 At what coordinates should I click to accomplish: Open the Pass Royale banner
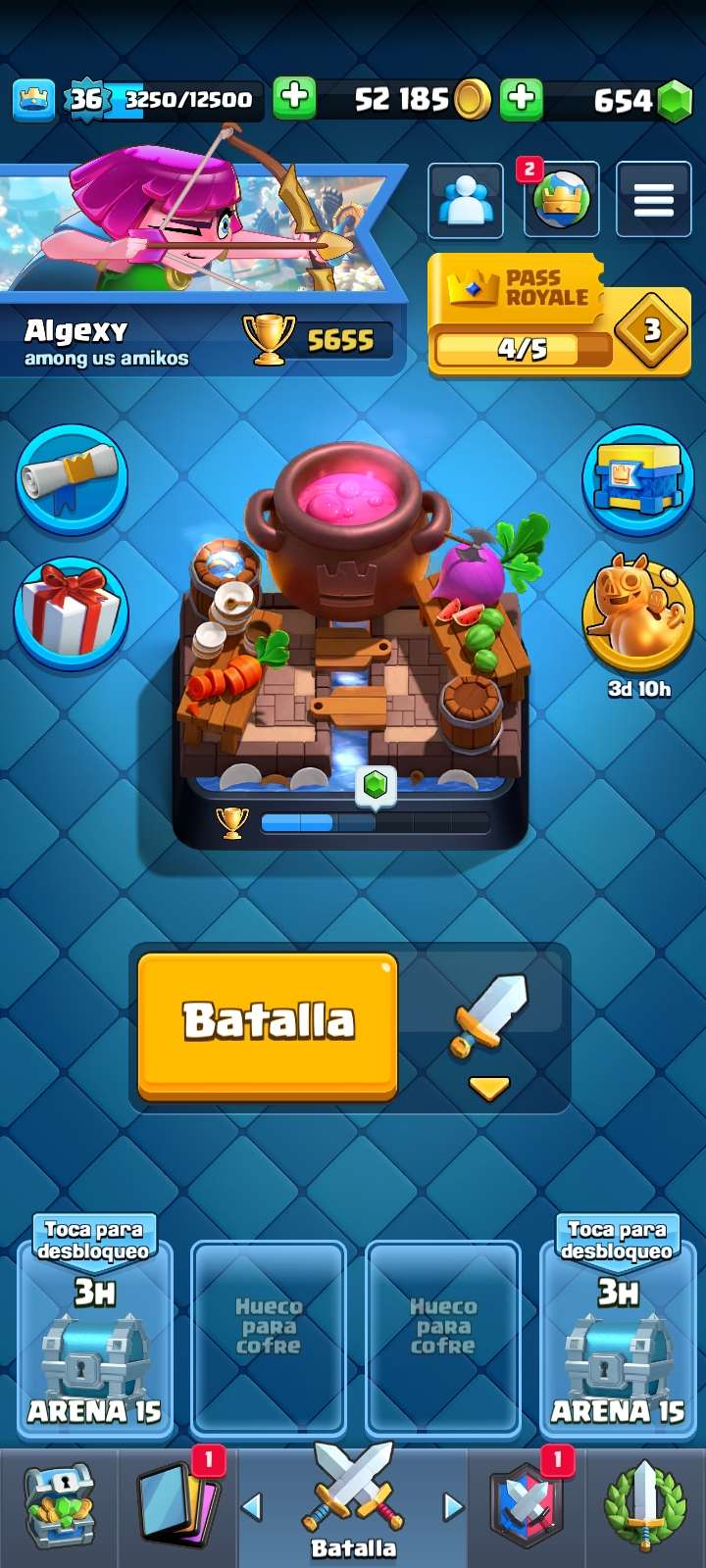[x=559, y=316]
